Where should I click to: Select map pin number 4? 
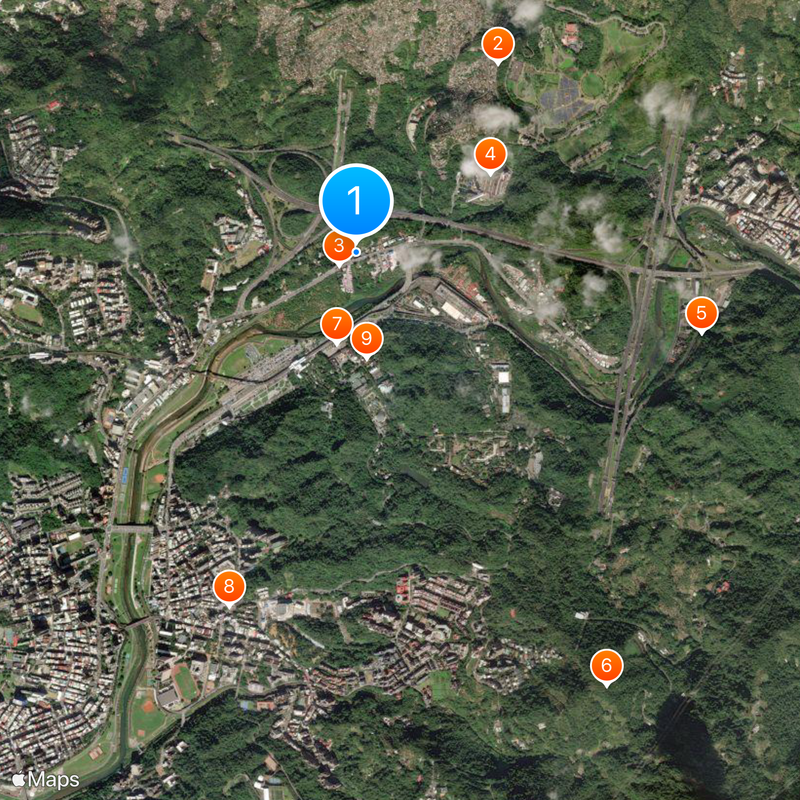point(490,154)
